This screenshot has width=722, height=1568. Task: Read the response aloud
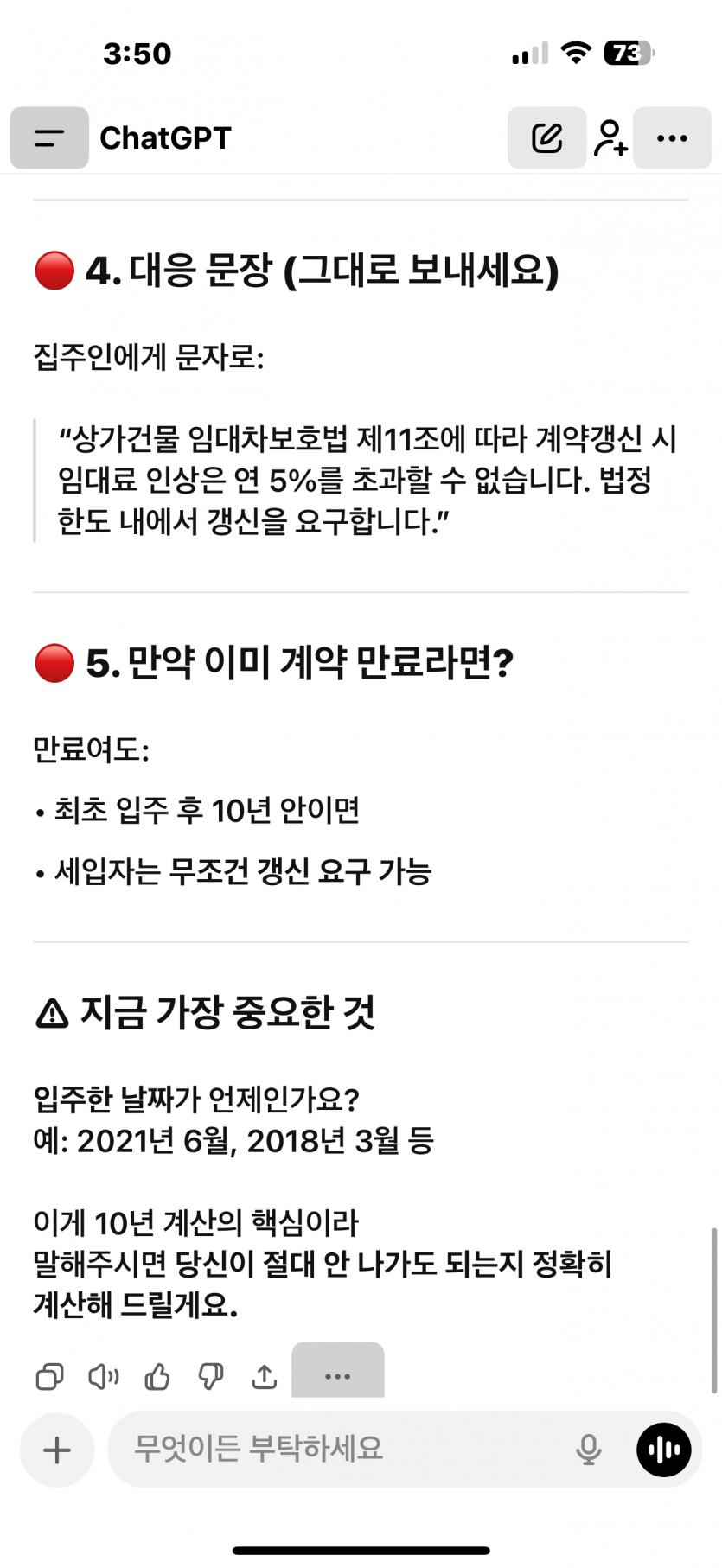[x=104, y=1376]
